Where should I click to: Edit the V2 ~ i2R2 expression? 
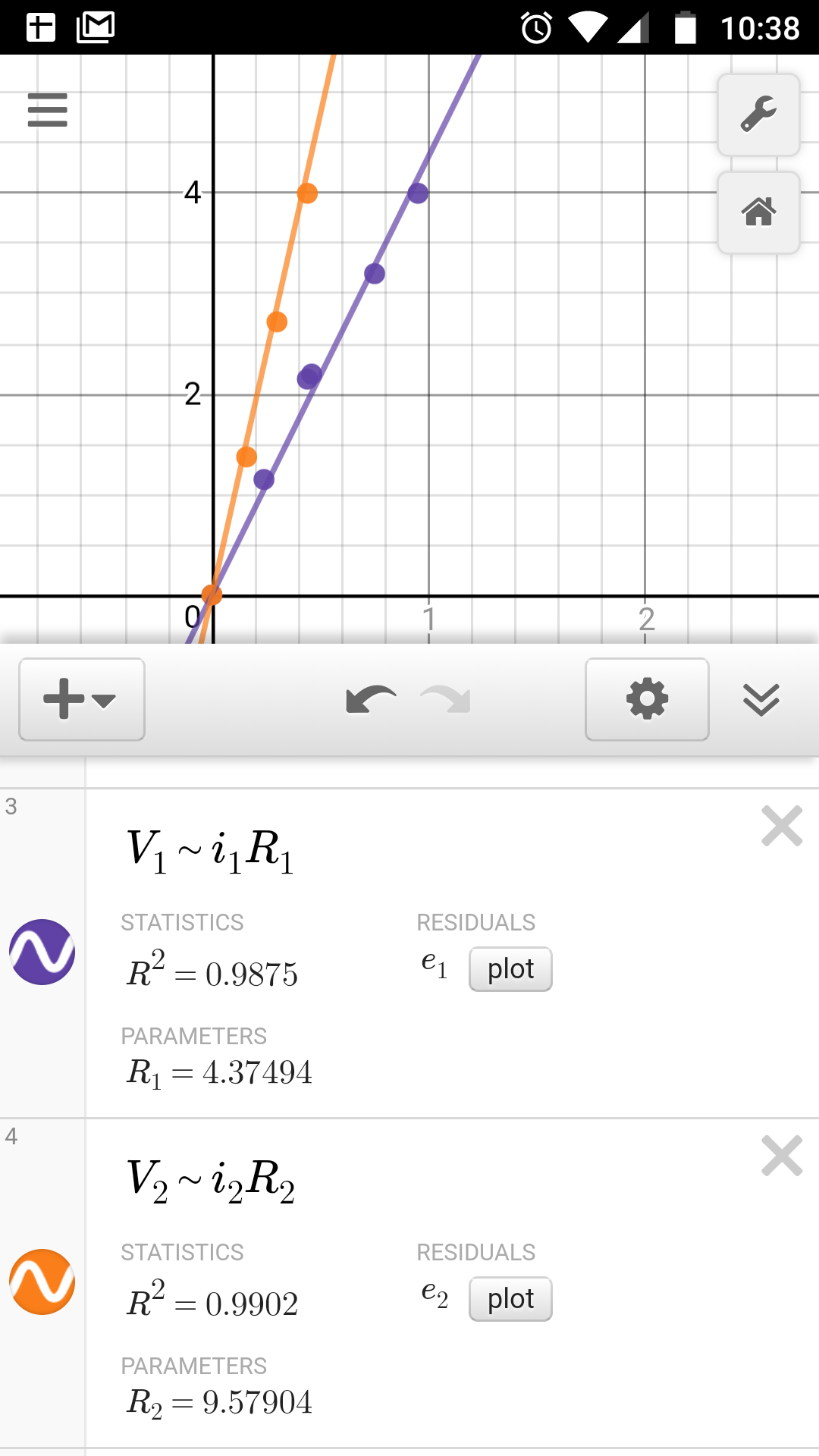(x=211, y=1179)
